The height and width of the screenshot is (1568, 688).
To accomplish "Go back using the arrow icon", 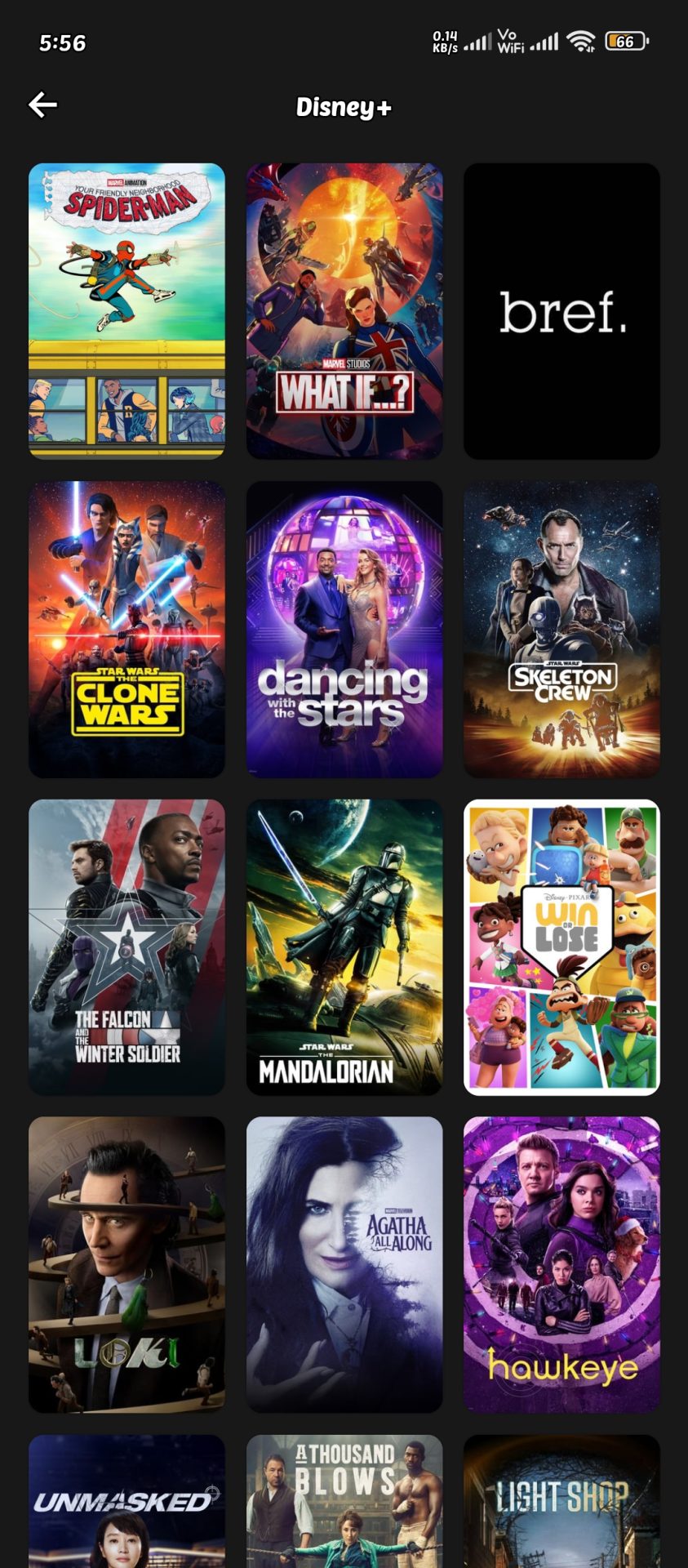I will [x=43, y=105].
